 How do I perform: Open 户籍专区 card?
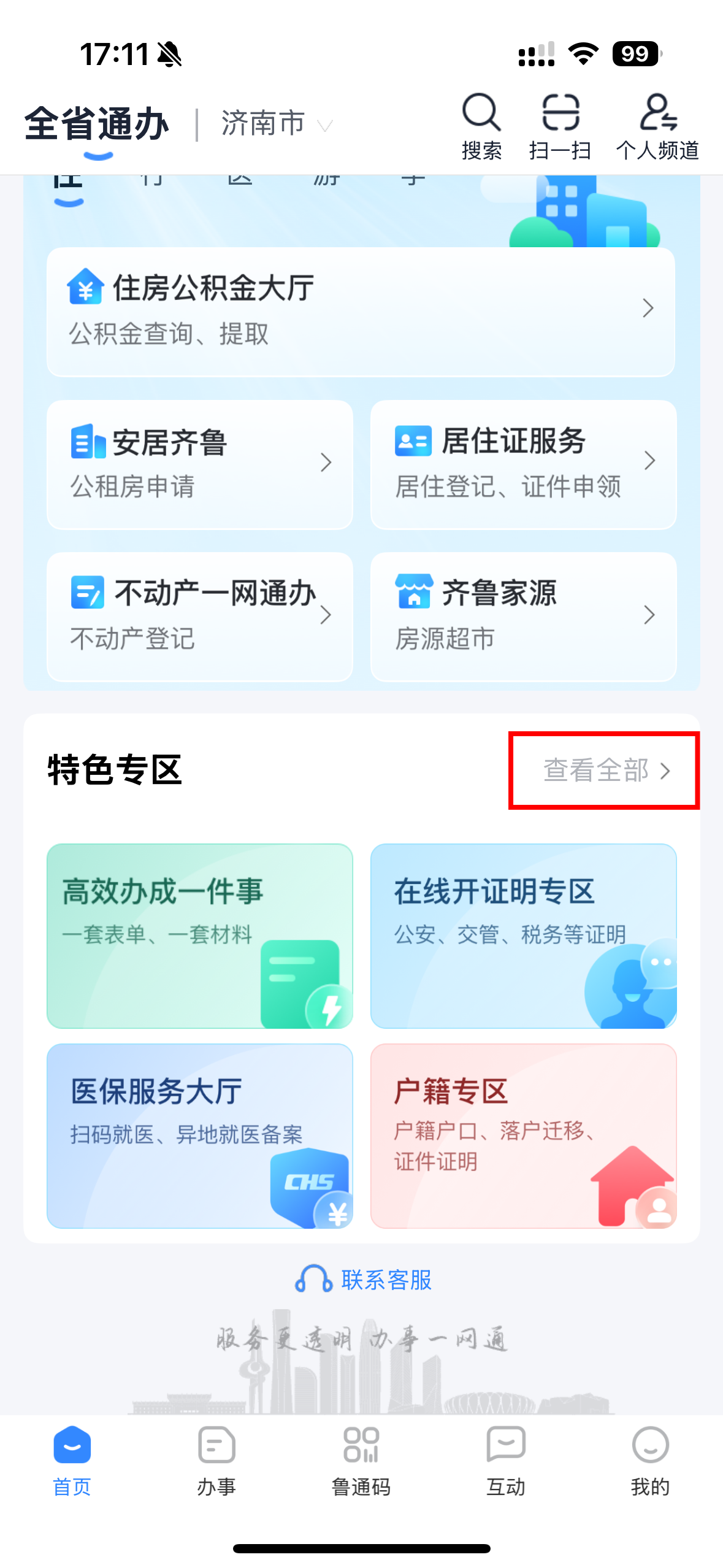tap(523, 1136)
